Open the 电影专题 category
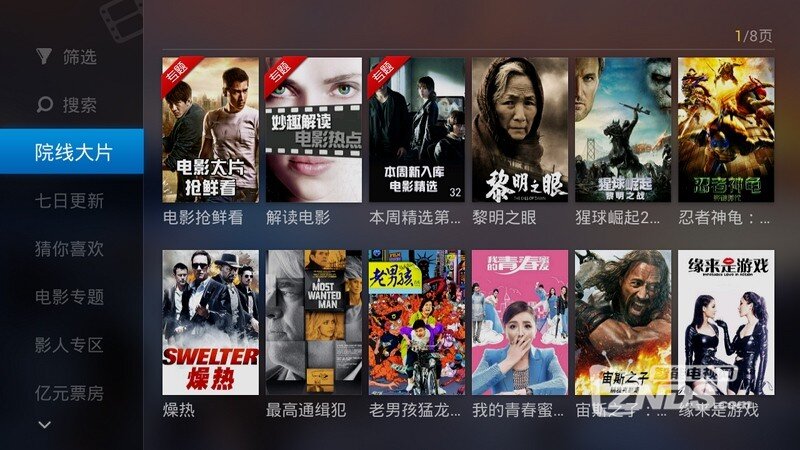 pos(70,297)
